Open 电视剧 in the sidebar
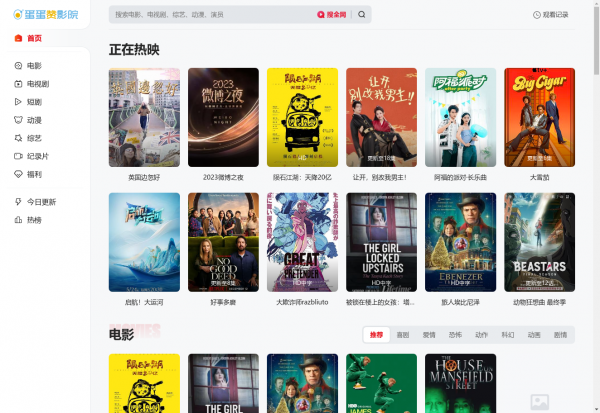Screen dimensions: 600x413 point(37,83)
